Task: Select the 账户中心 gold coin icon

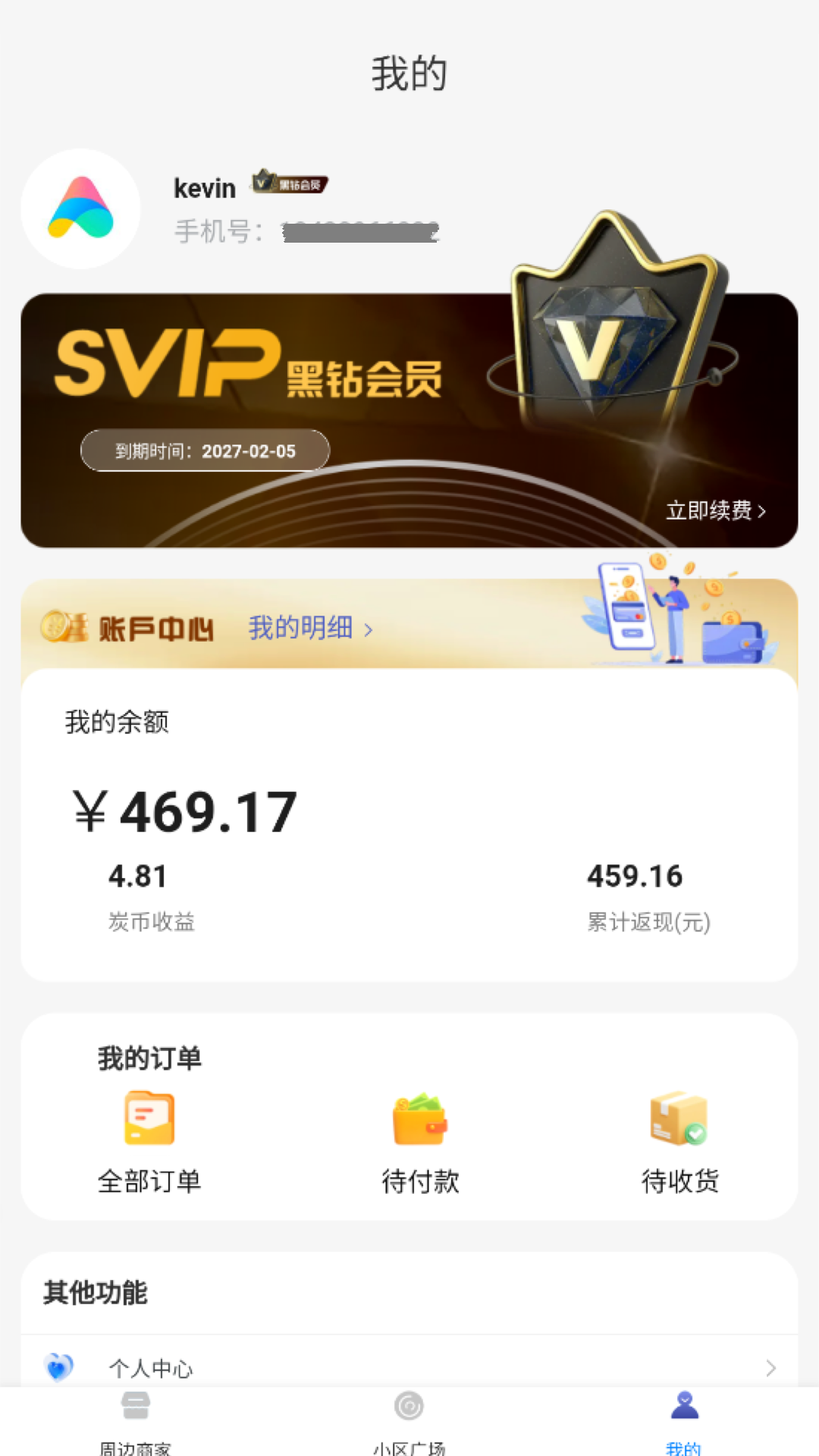Action: [64, 628]
